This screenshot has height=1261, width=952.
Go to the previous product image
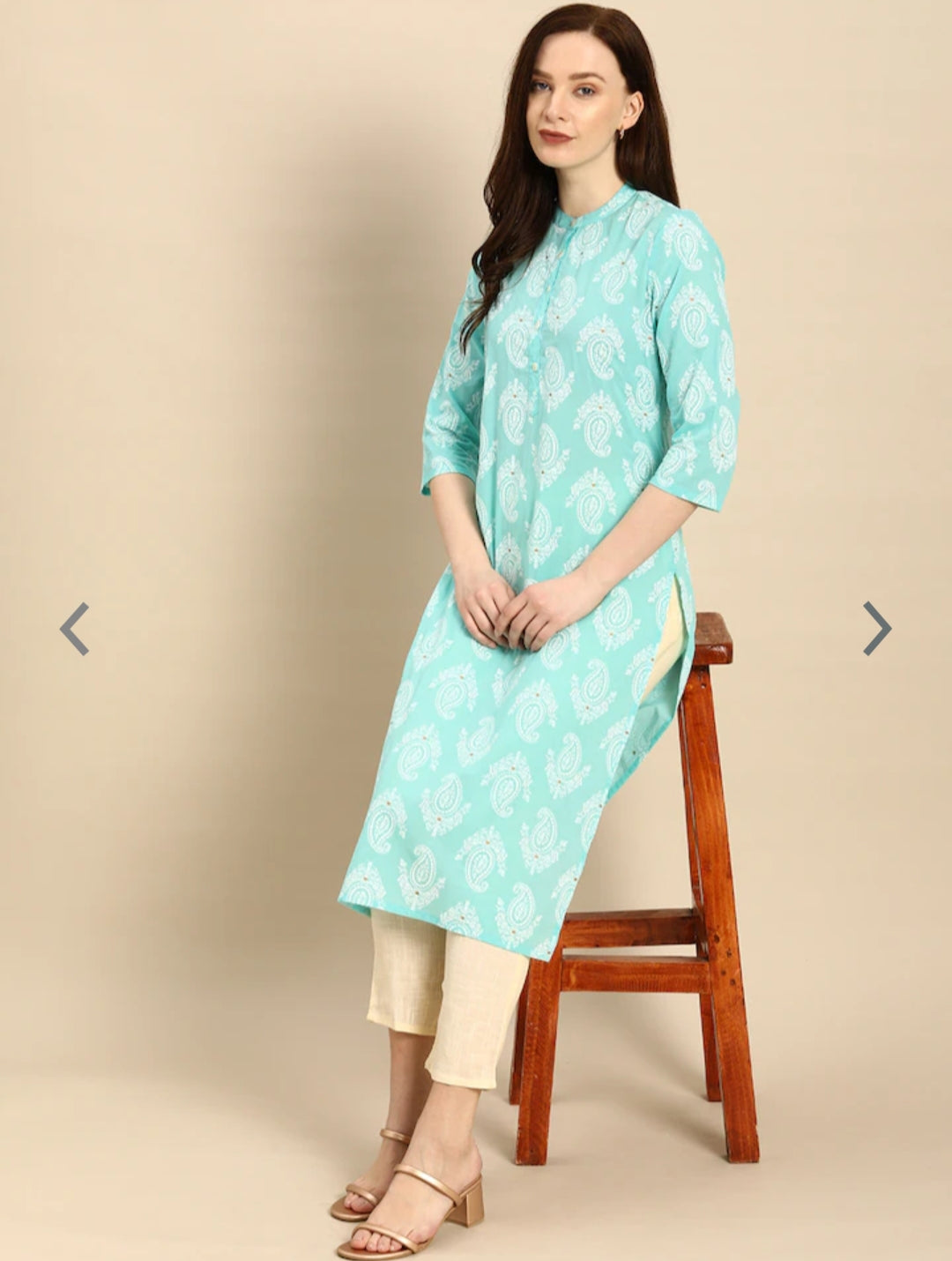[74, 629]
